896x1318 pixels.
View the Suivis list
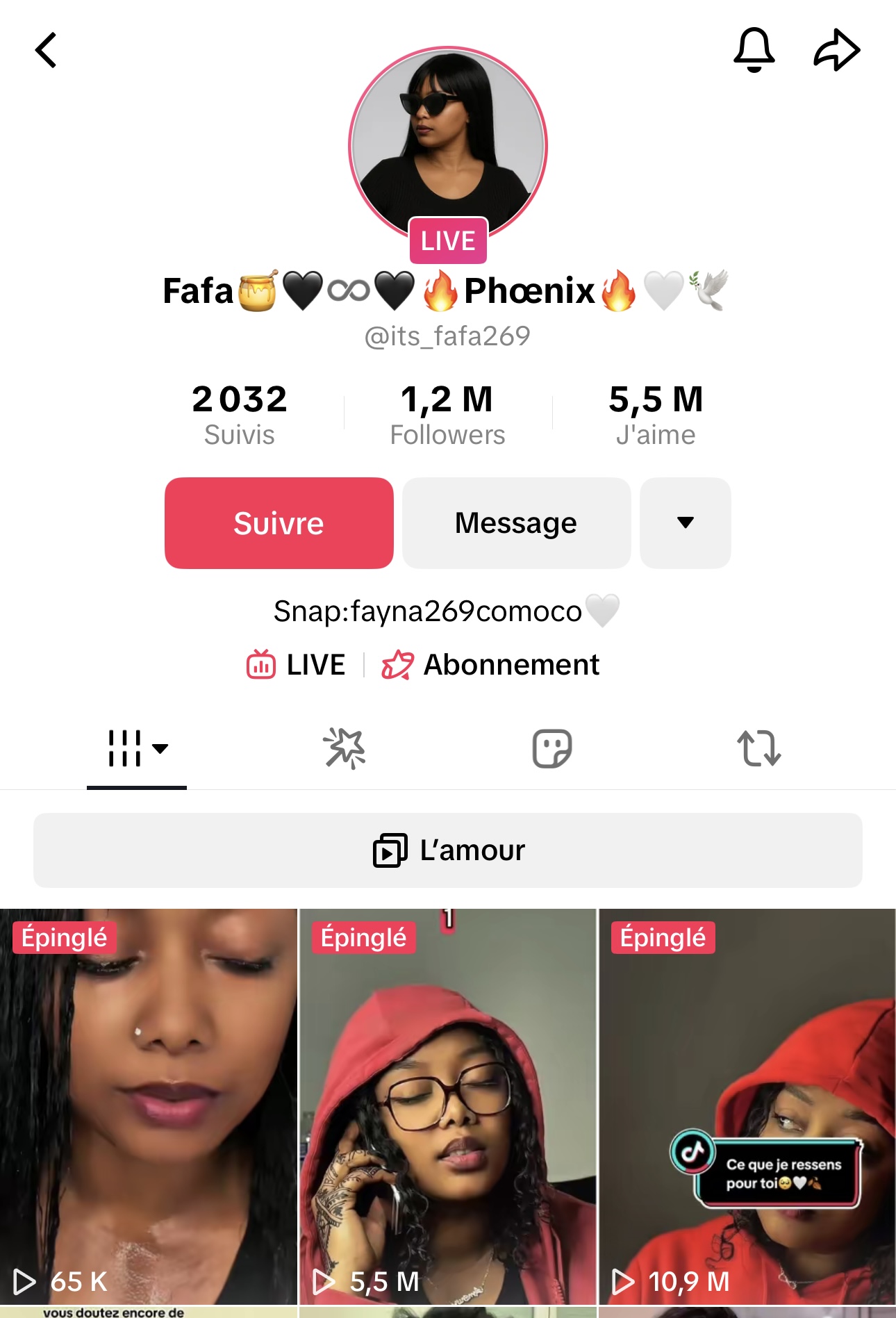239,415
